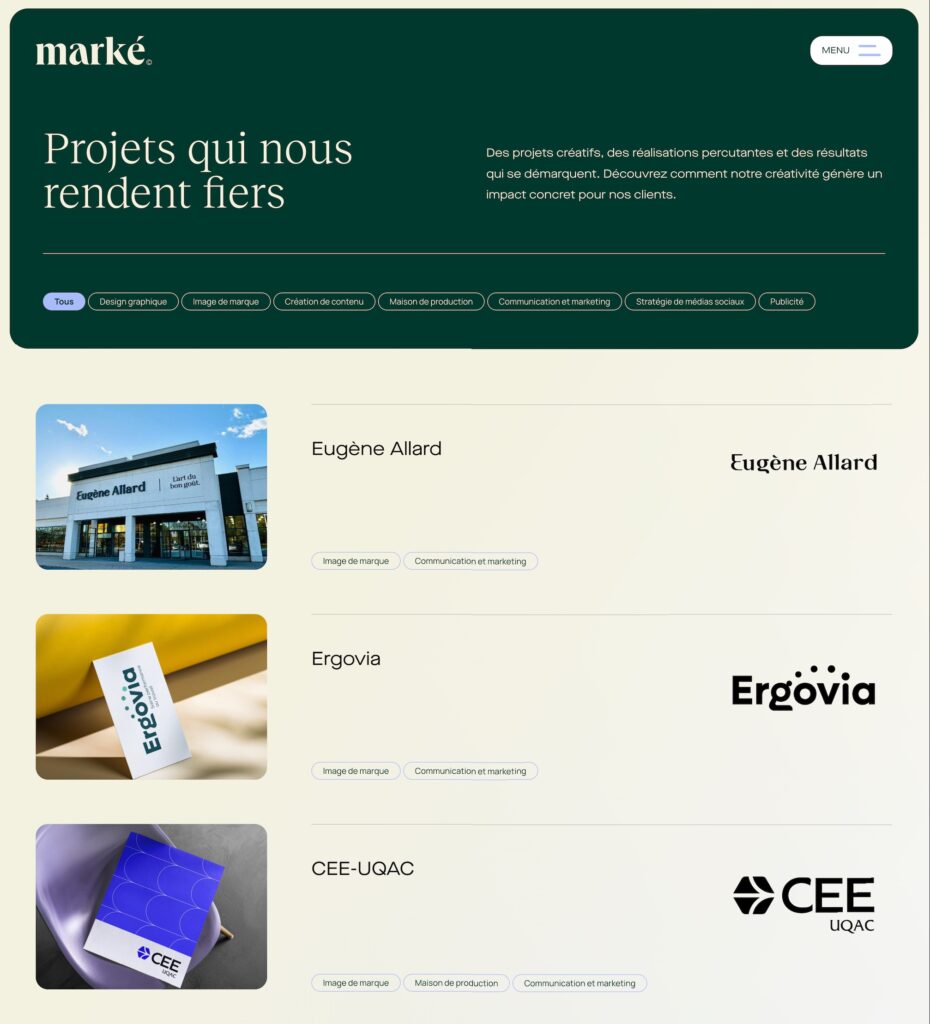Filter by Maison de production in top bar
930x1024 pixels.
tap(431, 301)
